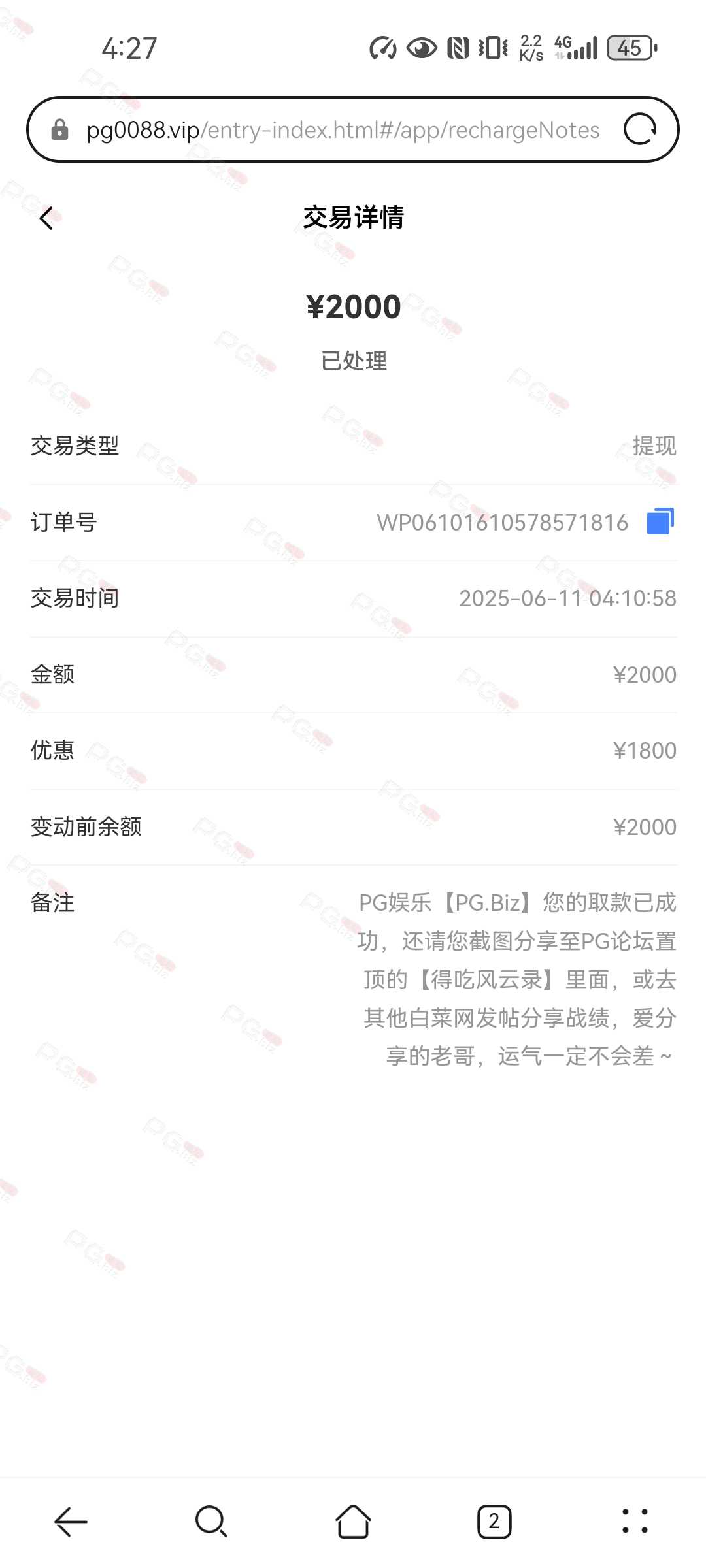This screenshot has width=706, height=1568.
Task: Open the tab switcher showing 2 tabs
Action: [494, 1522]
